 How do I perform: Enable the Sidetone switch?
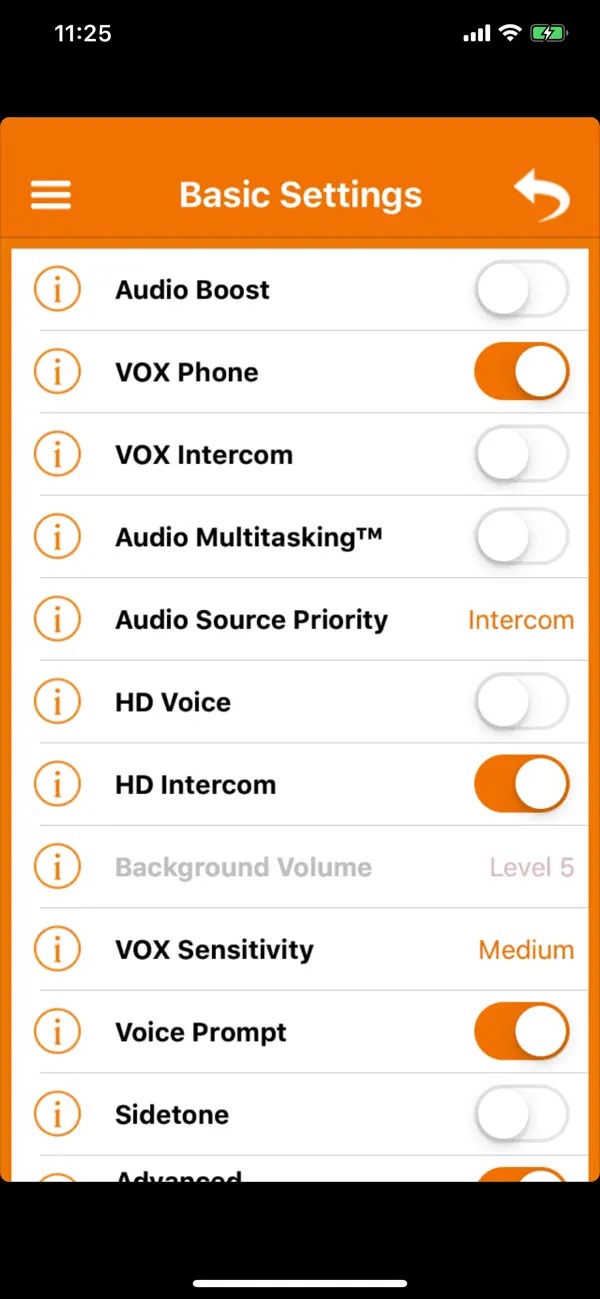point(521,1115)
